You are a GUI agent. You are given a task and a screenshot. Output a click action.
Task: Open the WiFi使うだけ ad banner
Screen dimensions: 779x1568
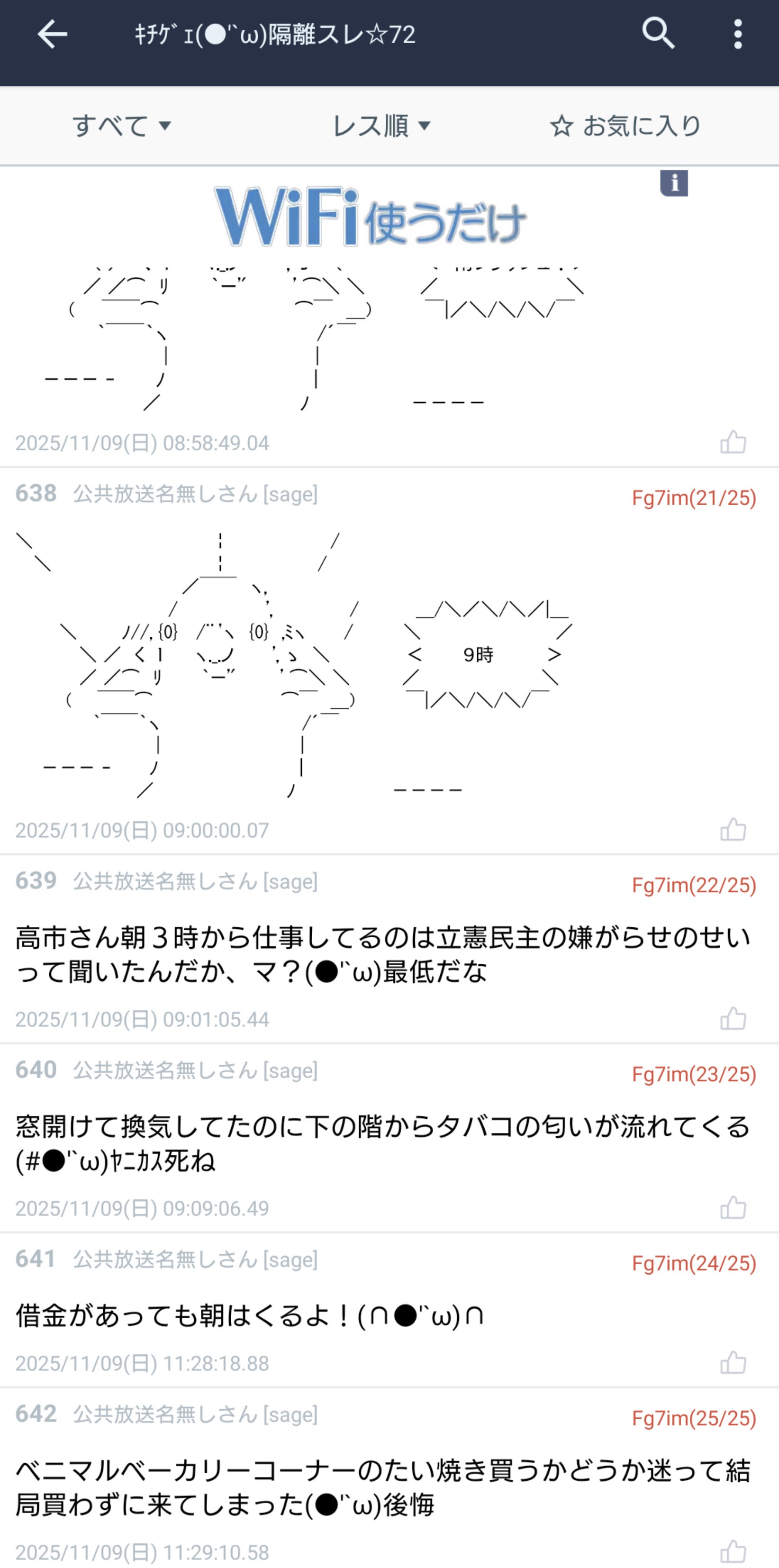(370, 218)
